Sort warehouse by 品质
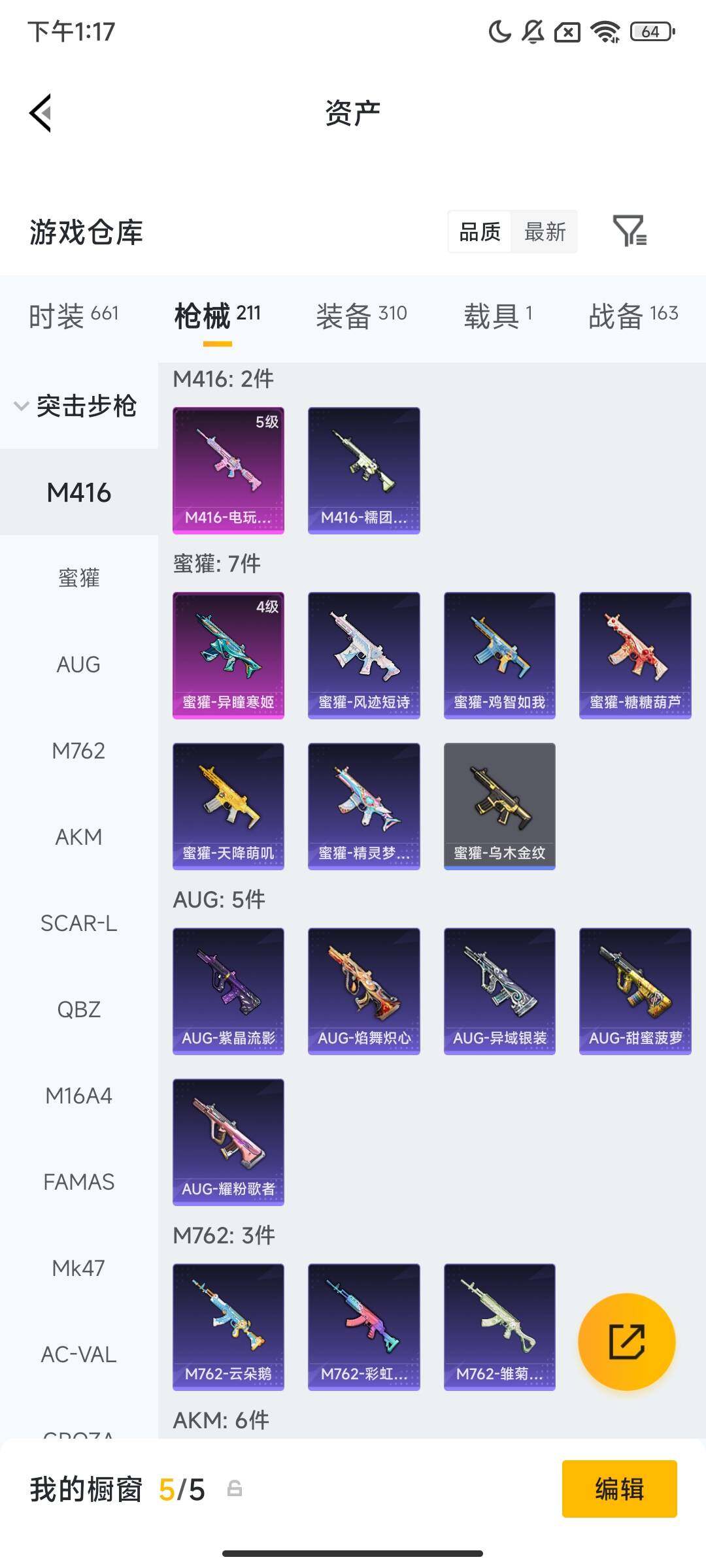The image size is (706, 1568). tap(480, 232)
